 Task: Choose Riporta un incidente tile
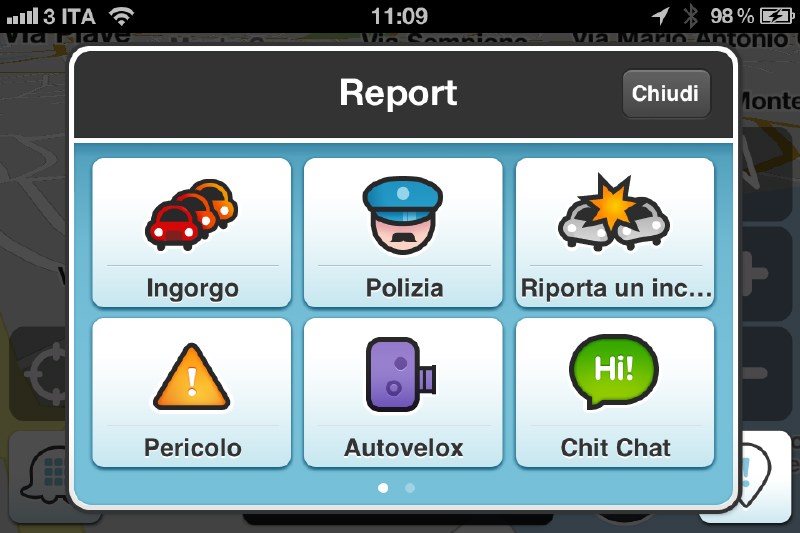click(615, 233)
